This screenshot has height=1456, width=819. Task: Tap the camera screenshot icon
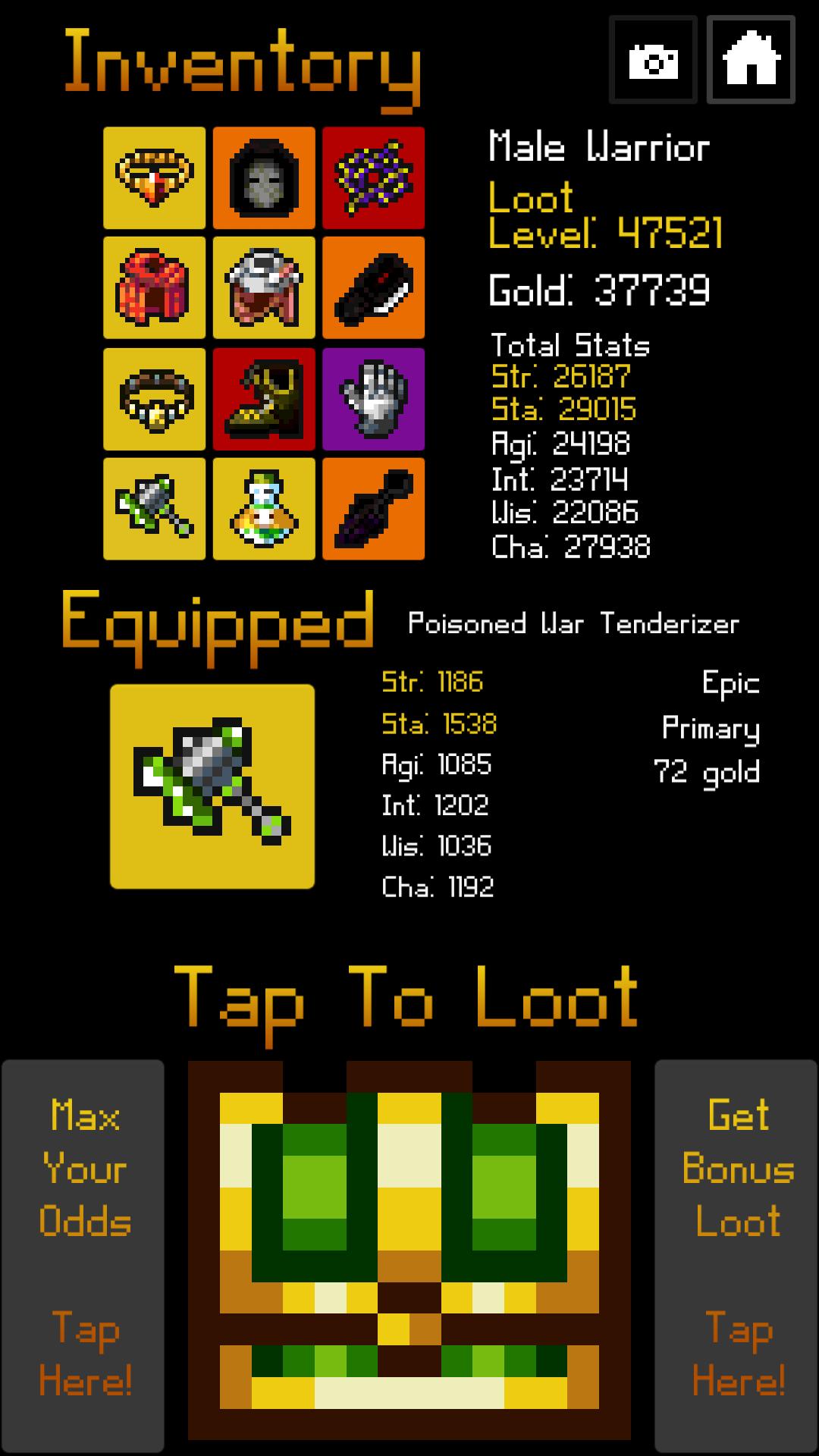[x=653, y=60]
